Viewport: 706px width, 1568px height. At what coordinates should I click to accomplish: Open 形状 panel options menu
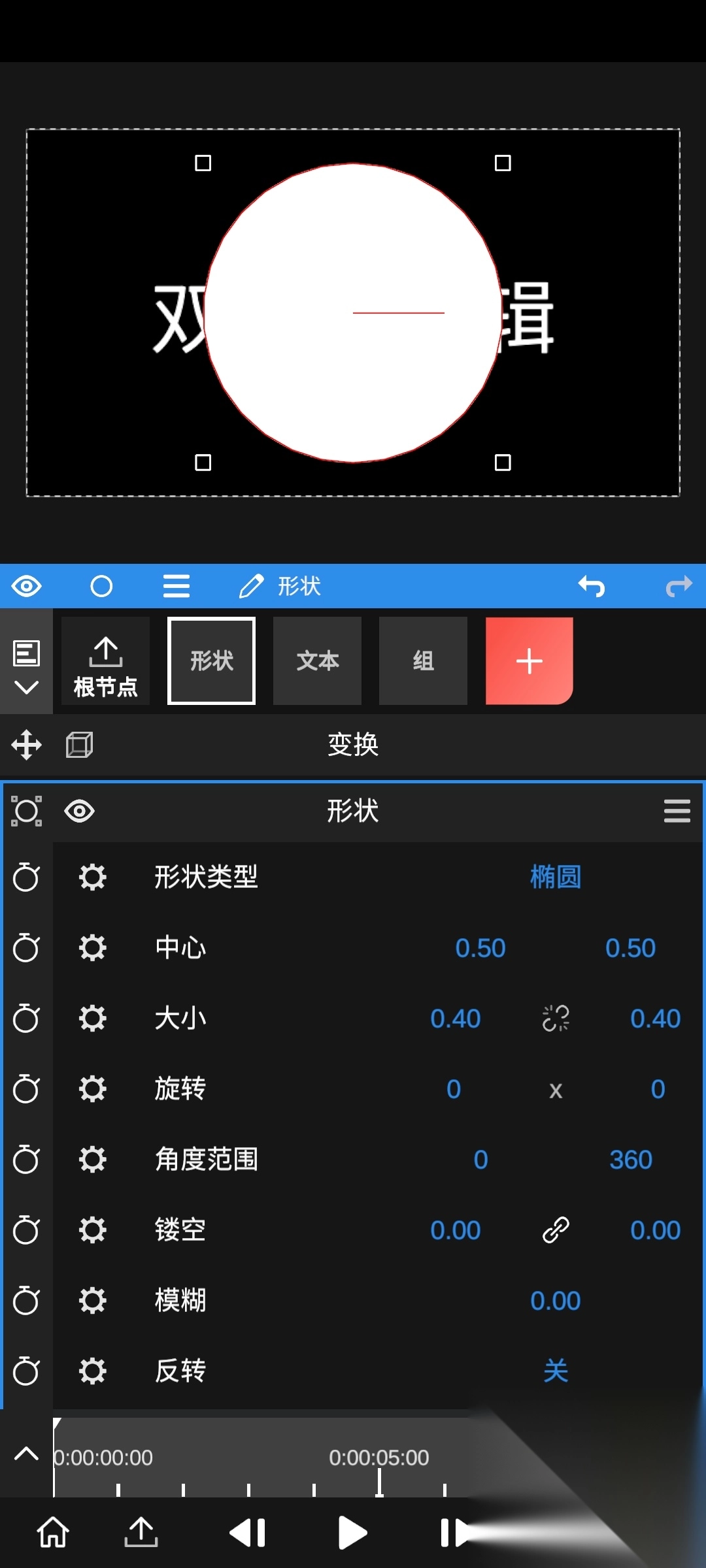[x=677, y=811]
